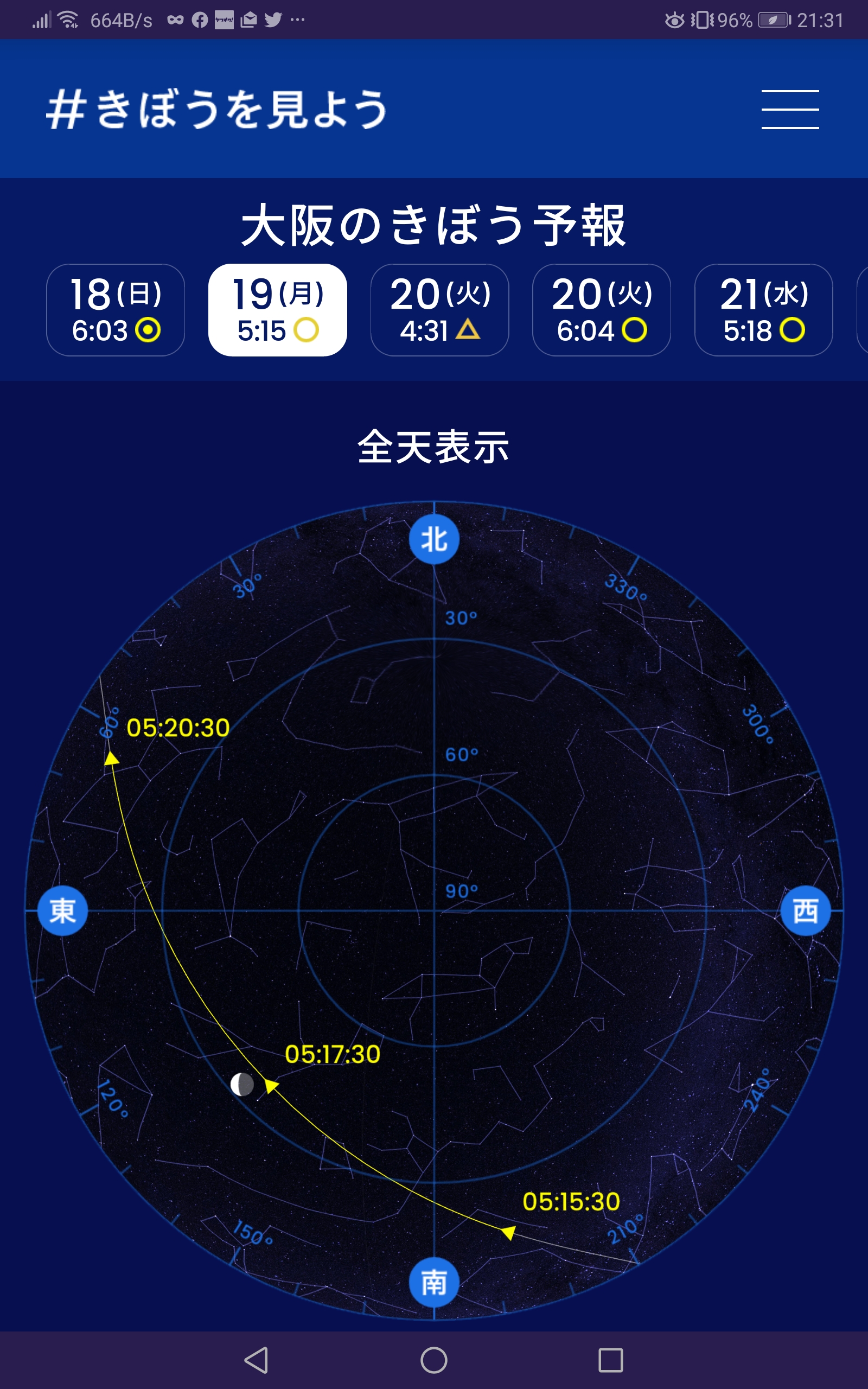Select the 19 (月) 5:15 forecast

point(277,310)
